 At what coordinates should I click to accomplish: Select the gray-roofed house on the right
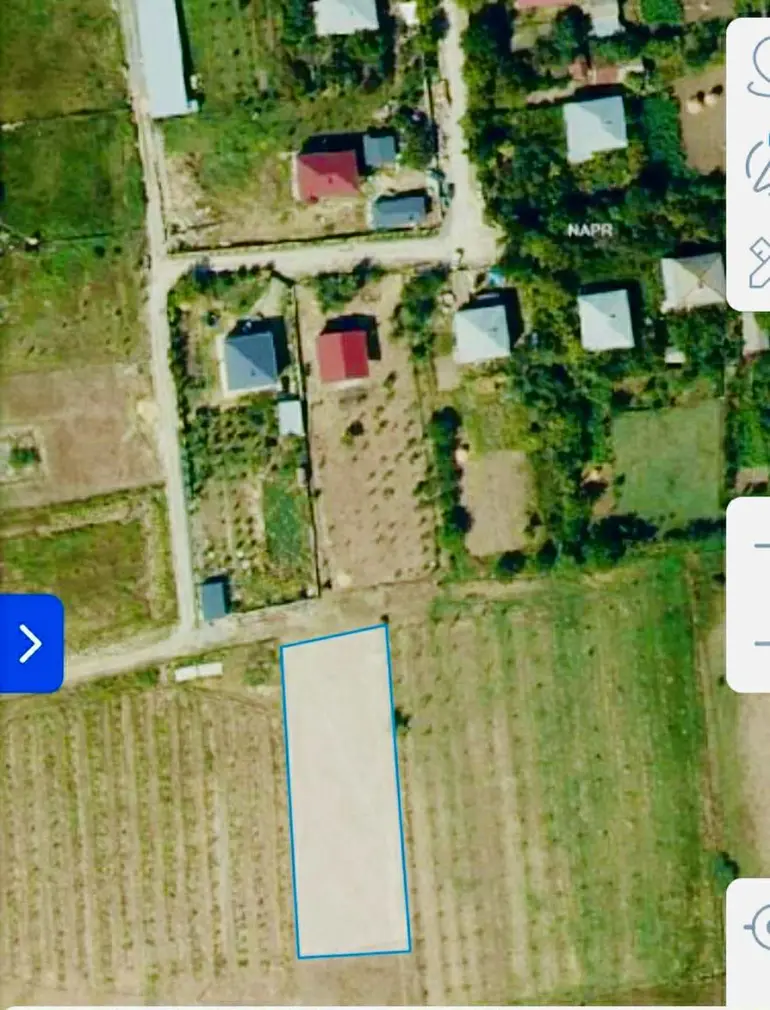(607, 320)
